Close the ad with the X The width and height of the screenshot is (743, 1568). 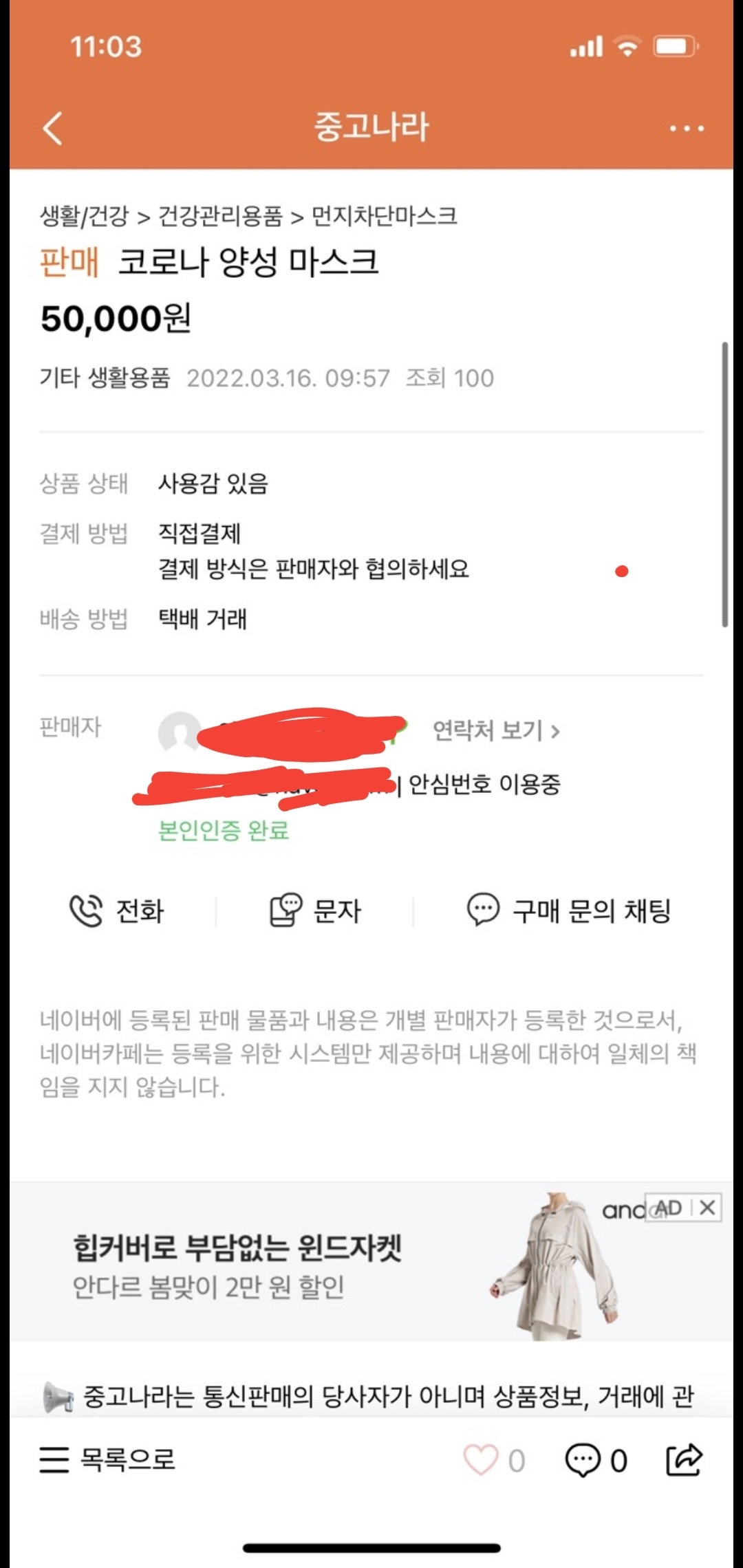707,1208
